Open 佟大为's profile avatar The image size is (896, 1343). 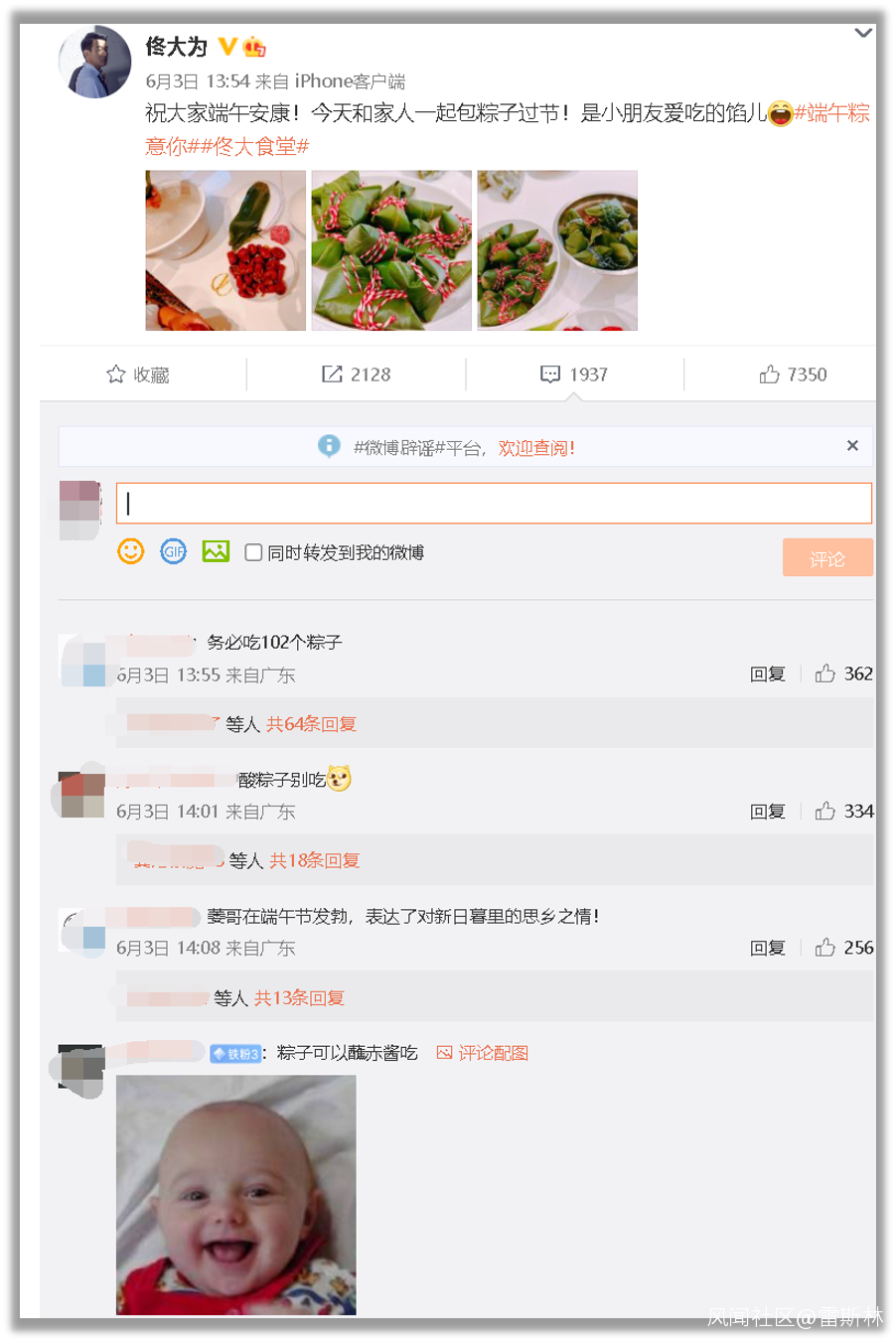95,63
